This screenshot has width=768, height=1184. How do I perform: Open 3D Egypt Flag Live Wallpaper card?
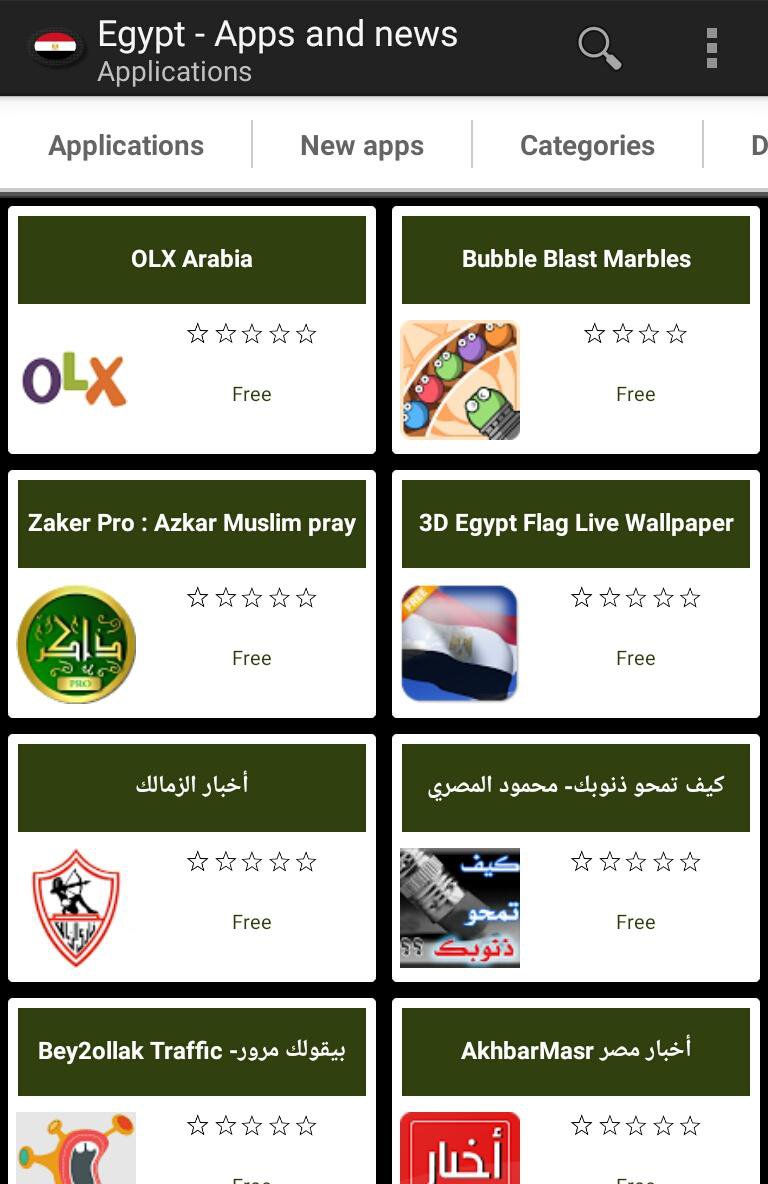(576, 594)
